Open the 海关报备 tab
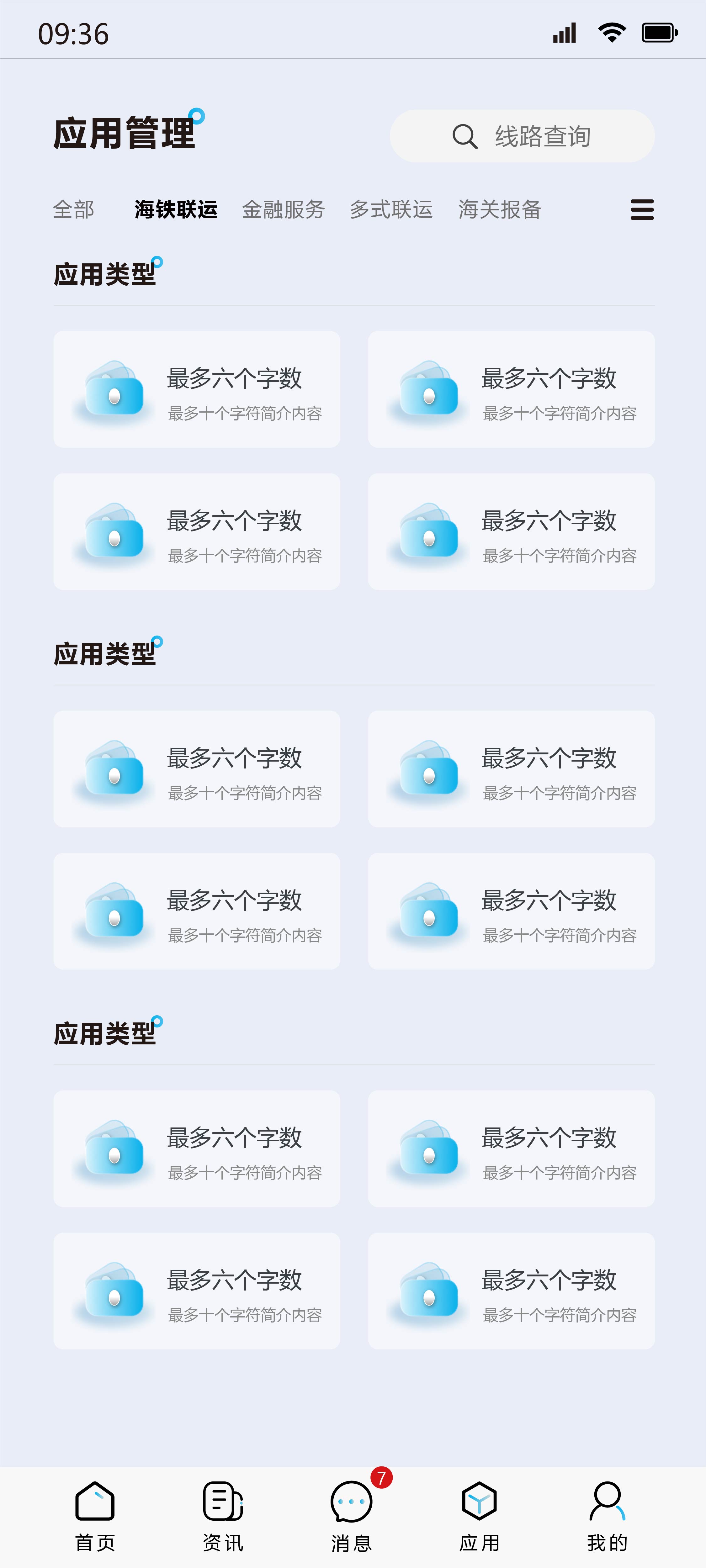 click(x=500, y=209)
